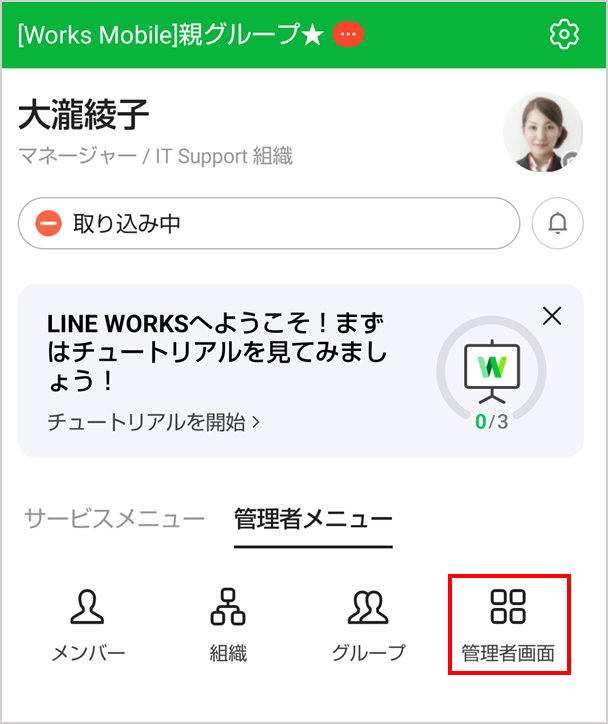Dismiss the LINE WORKS welcome banner
608x724 pixels.
coord(551,317)
